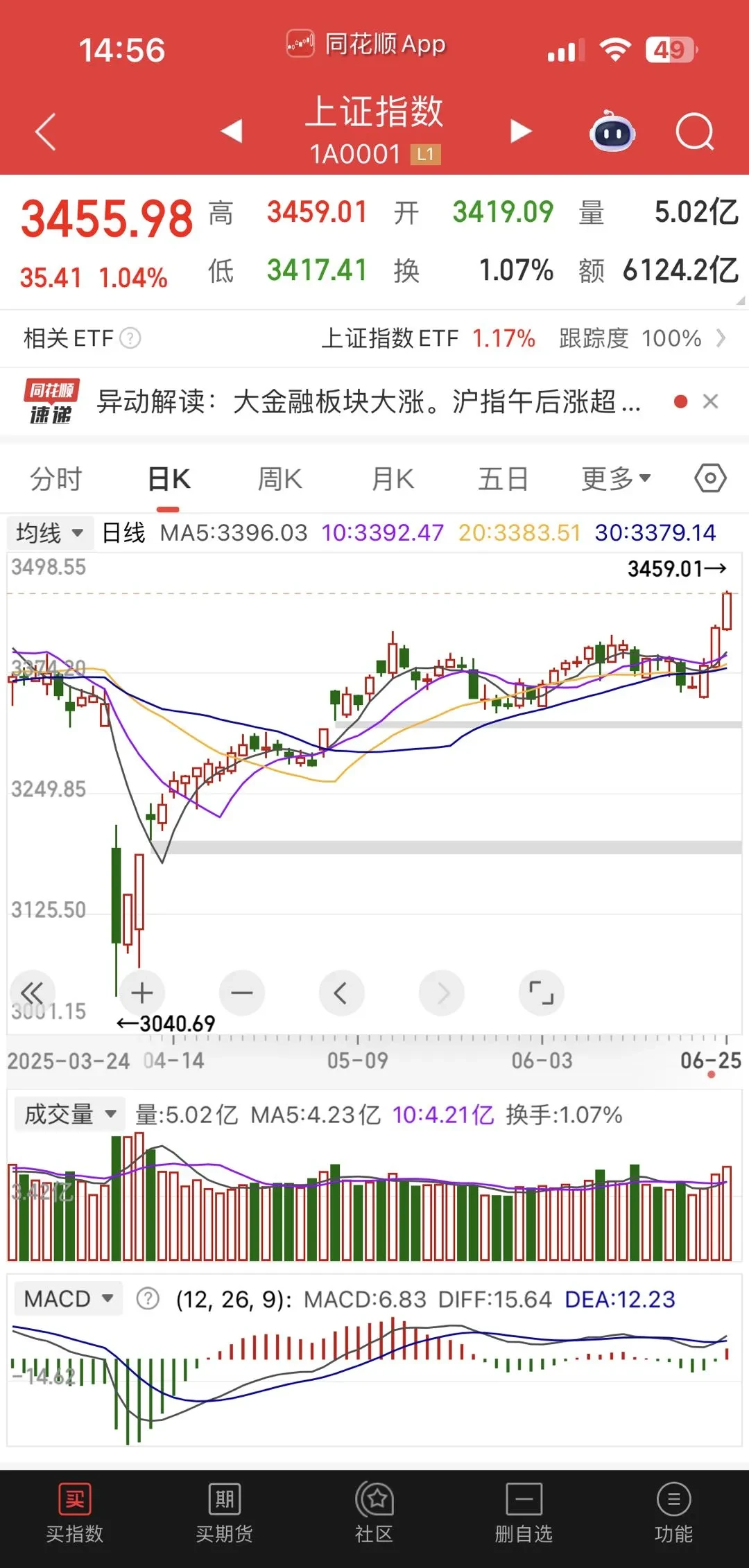Screen dimensions: 749x1568
Task: Switch to the next index
Action: 521,131
